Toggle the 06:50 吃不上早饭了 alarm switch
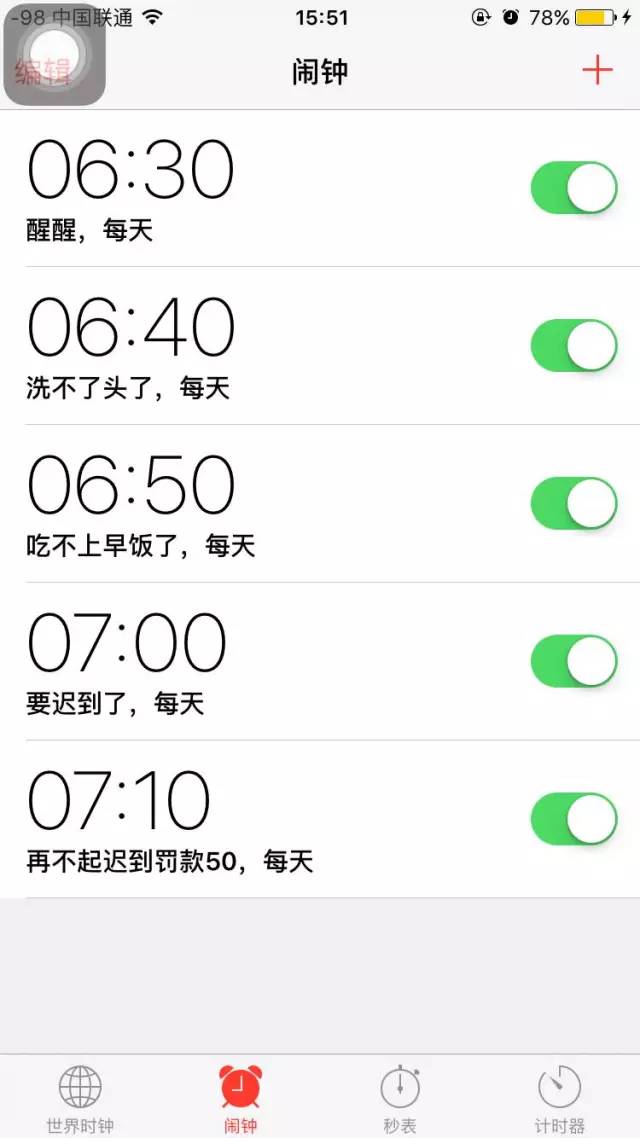 (x=574, y=503)
